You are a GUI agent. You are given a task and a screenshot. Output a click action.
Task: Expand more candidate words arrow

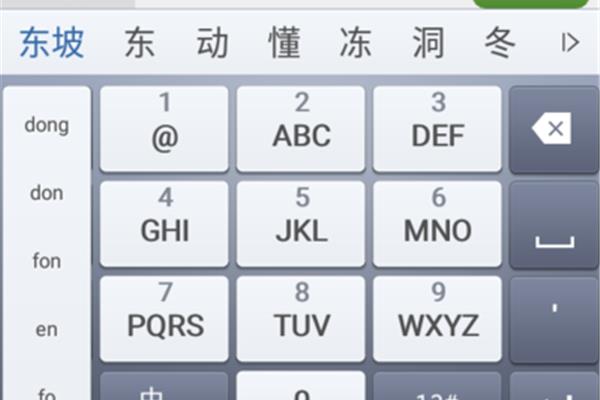click(570, 42)
